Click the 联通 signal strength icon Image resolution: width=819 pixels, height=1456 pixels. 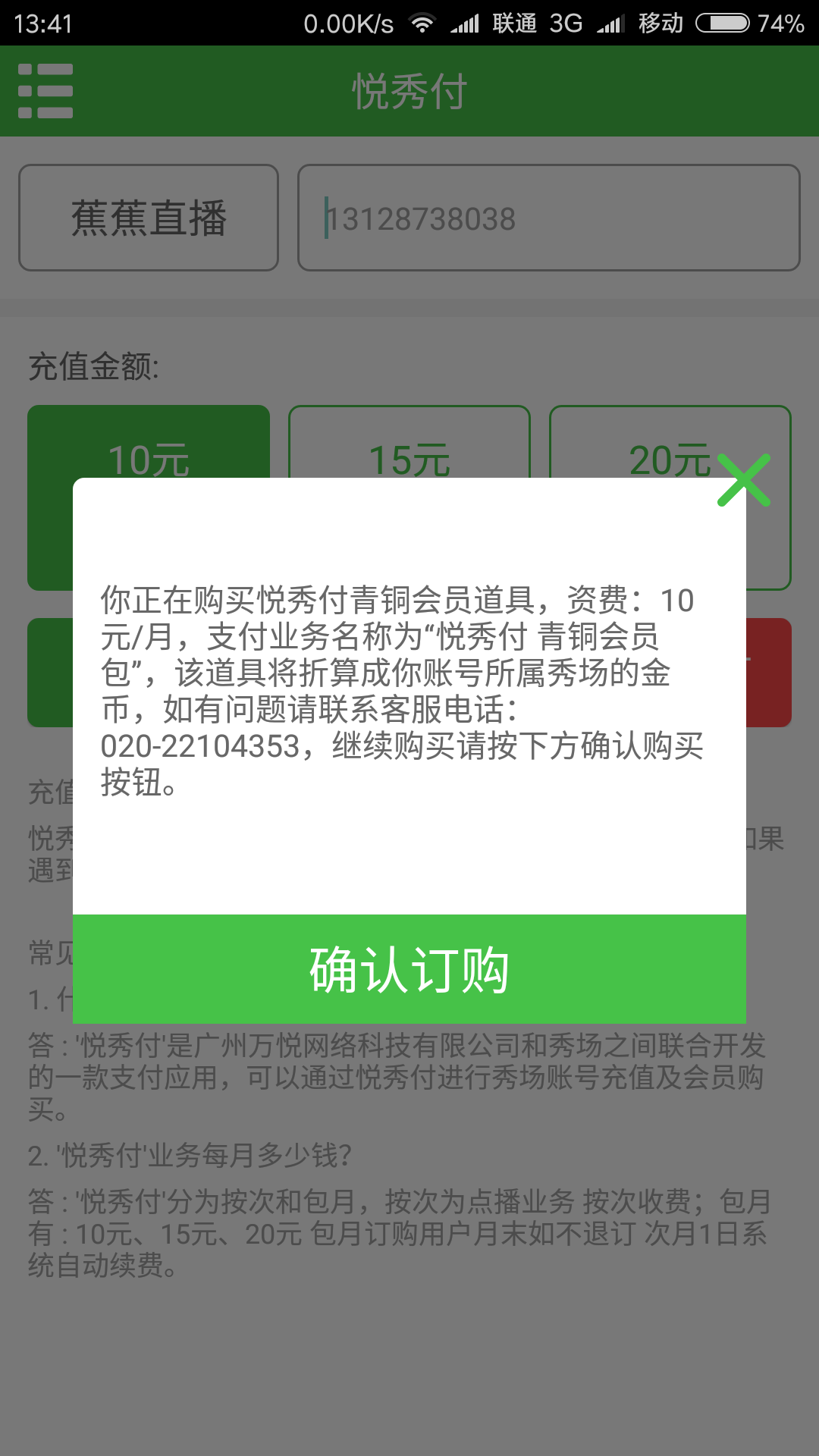[x=466, y=24]
